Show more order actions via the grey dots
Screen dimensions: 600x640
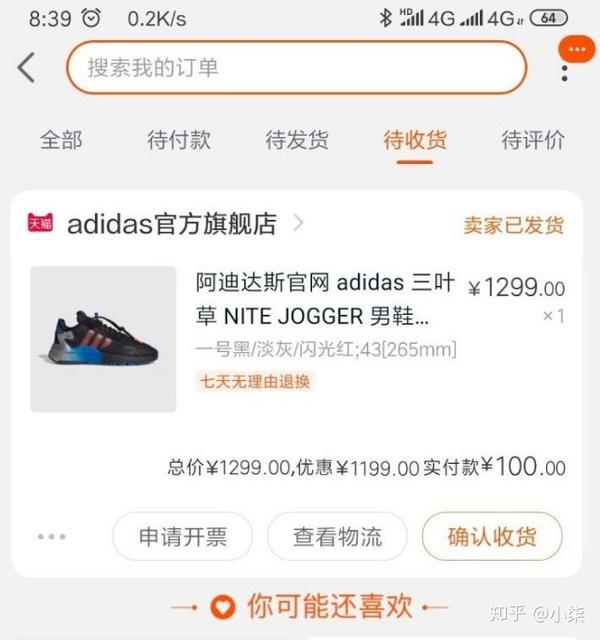coord(52,537)
